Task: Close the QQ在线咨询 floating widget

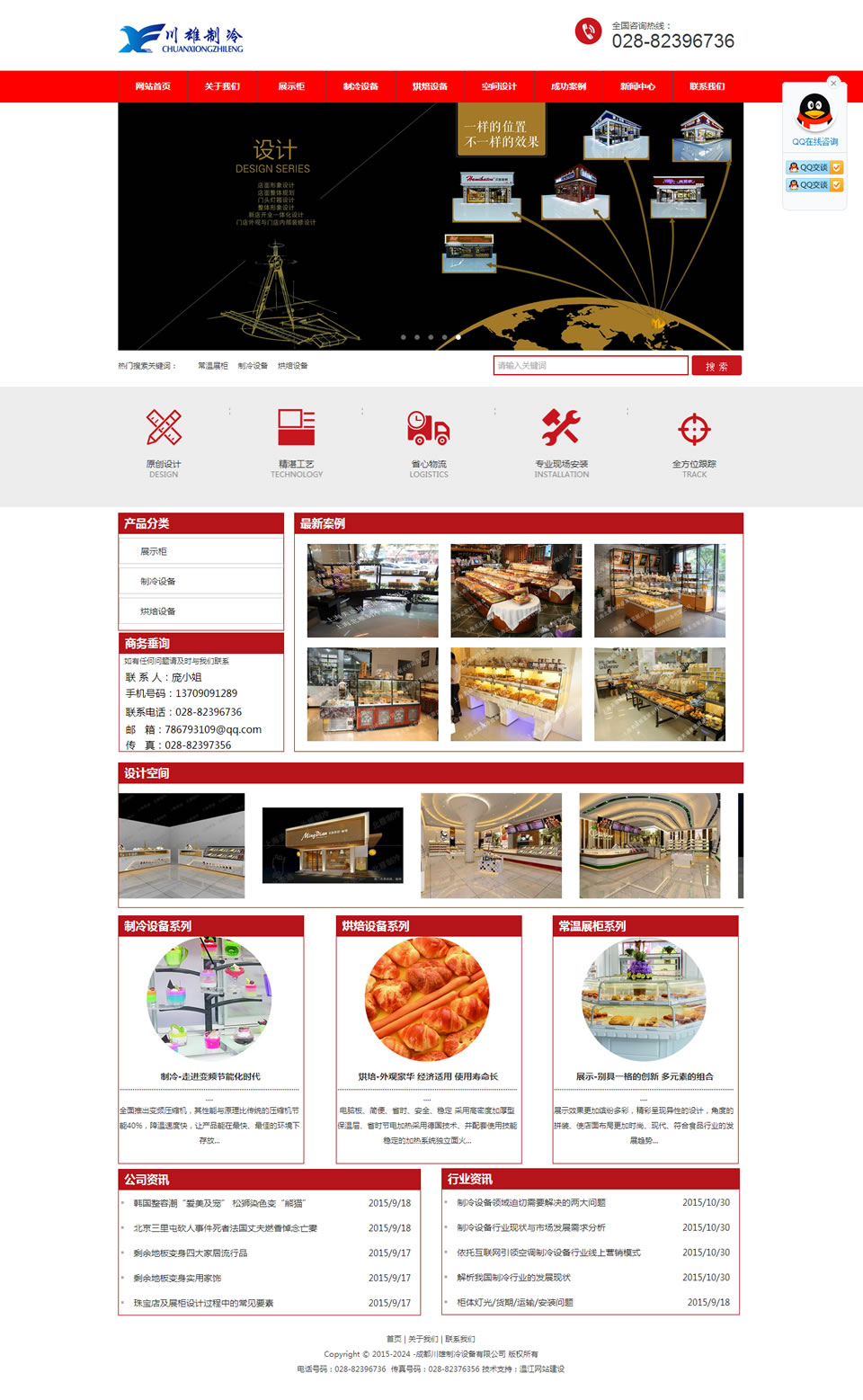Action: coord(833,83)
